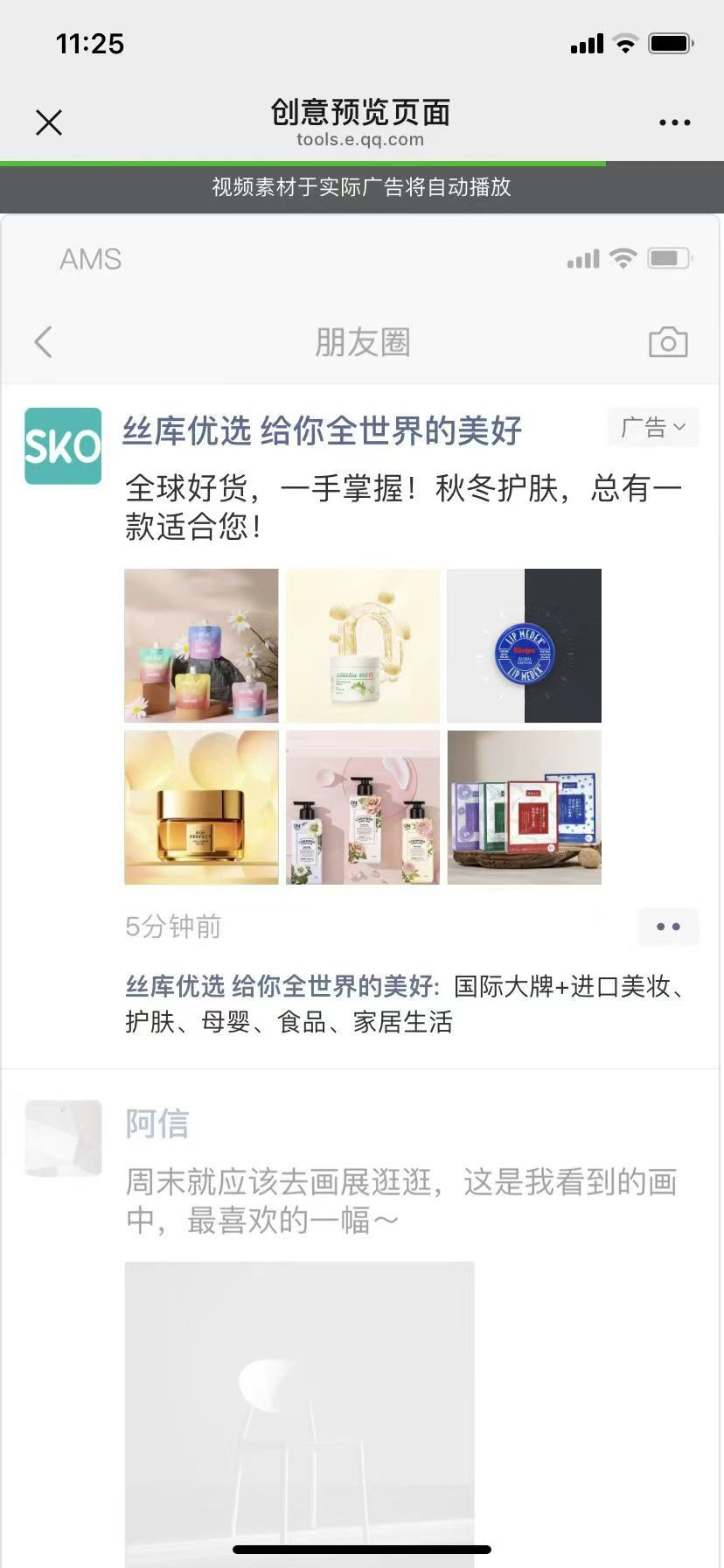Tap the 视频素材于实际广告将自动播放 notice banner

362,188
